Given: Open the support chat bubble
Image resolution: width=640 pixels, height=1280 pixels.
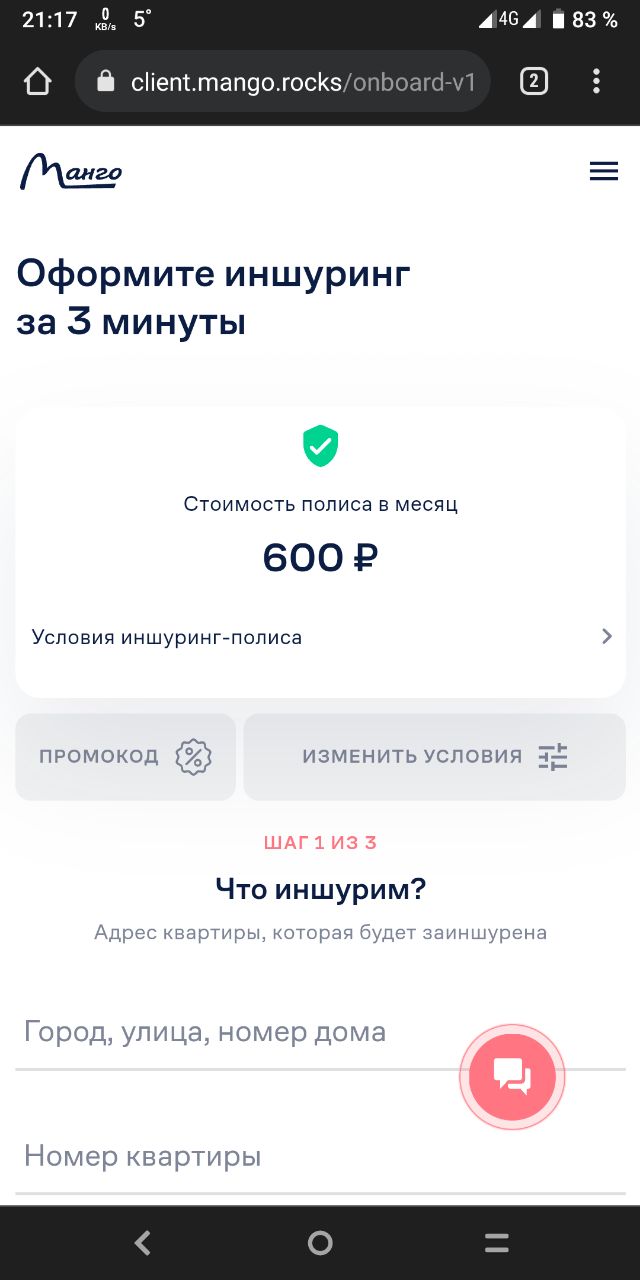Looking at the screenshot, I should tap(512, 1077).
